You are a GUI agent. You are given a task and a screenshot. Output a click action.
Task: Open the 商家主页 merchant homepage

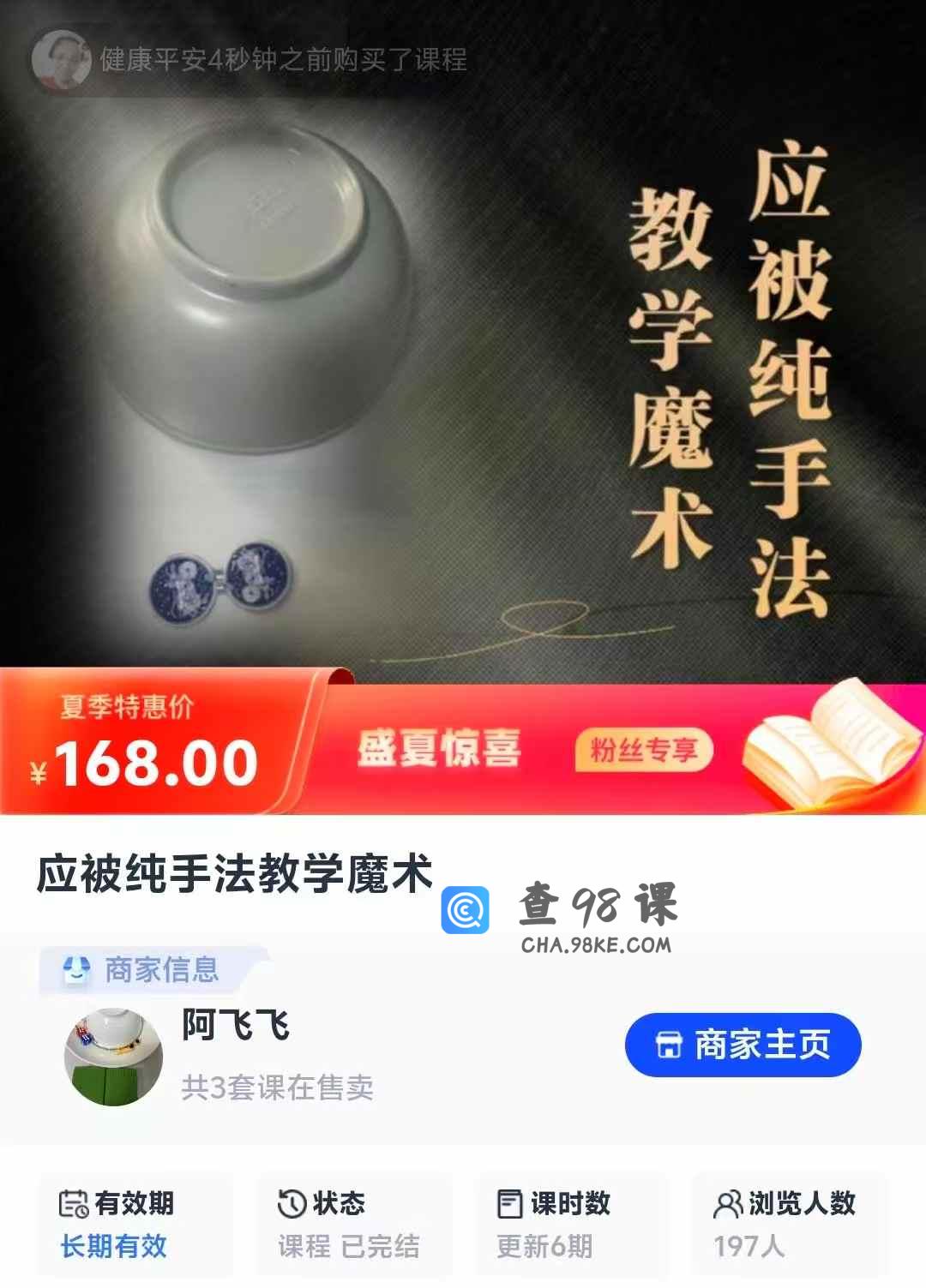pos(743,1045)
